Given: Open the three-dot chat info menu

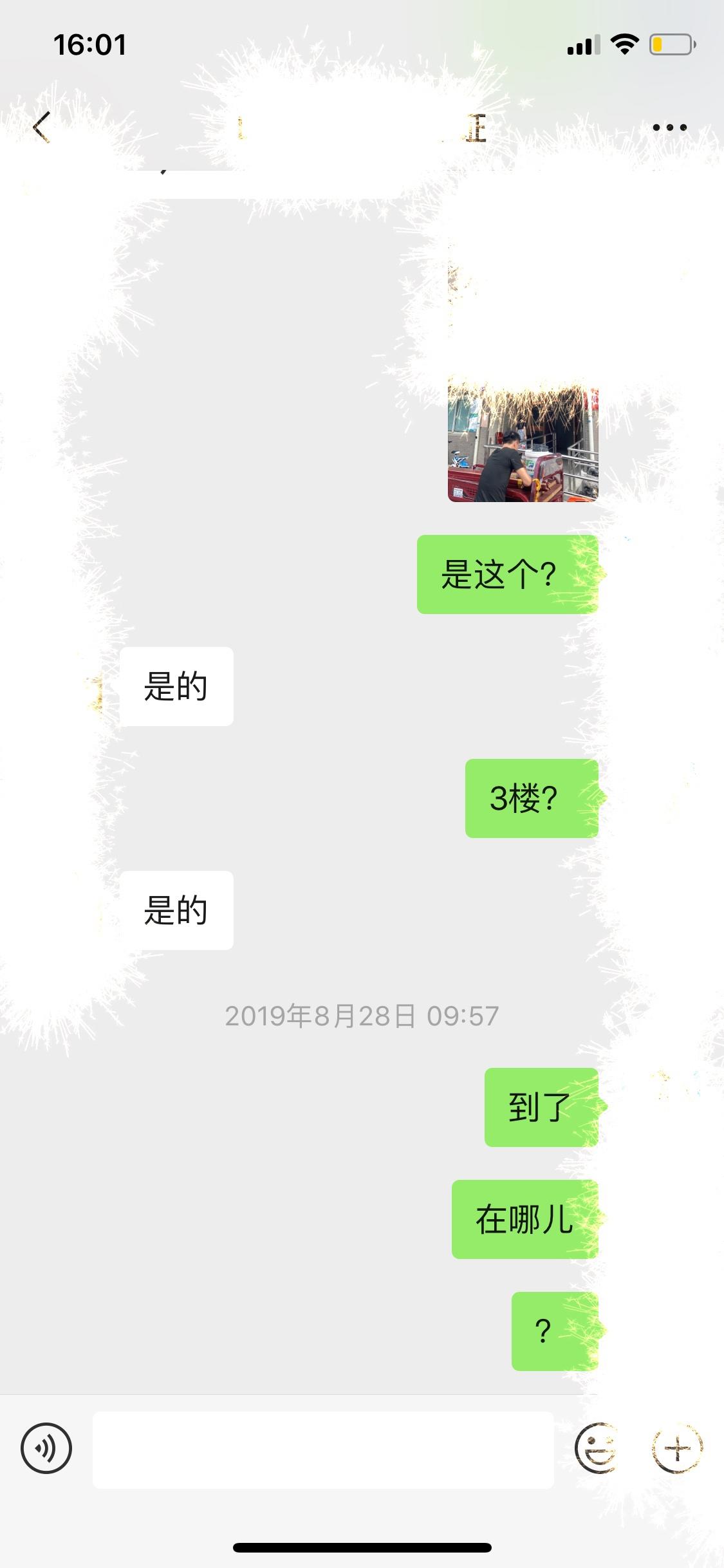Looking at the screenshot, I should pyautogui.click(x=669, y=127).
